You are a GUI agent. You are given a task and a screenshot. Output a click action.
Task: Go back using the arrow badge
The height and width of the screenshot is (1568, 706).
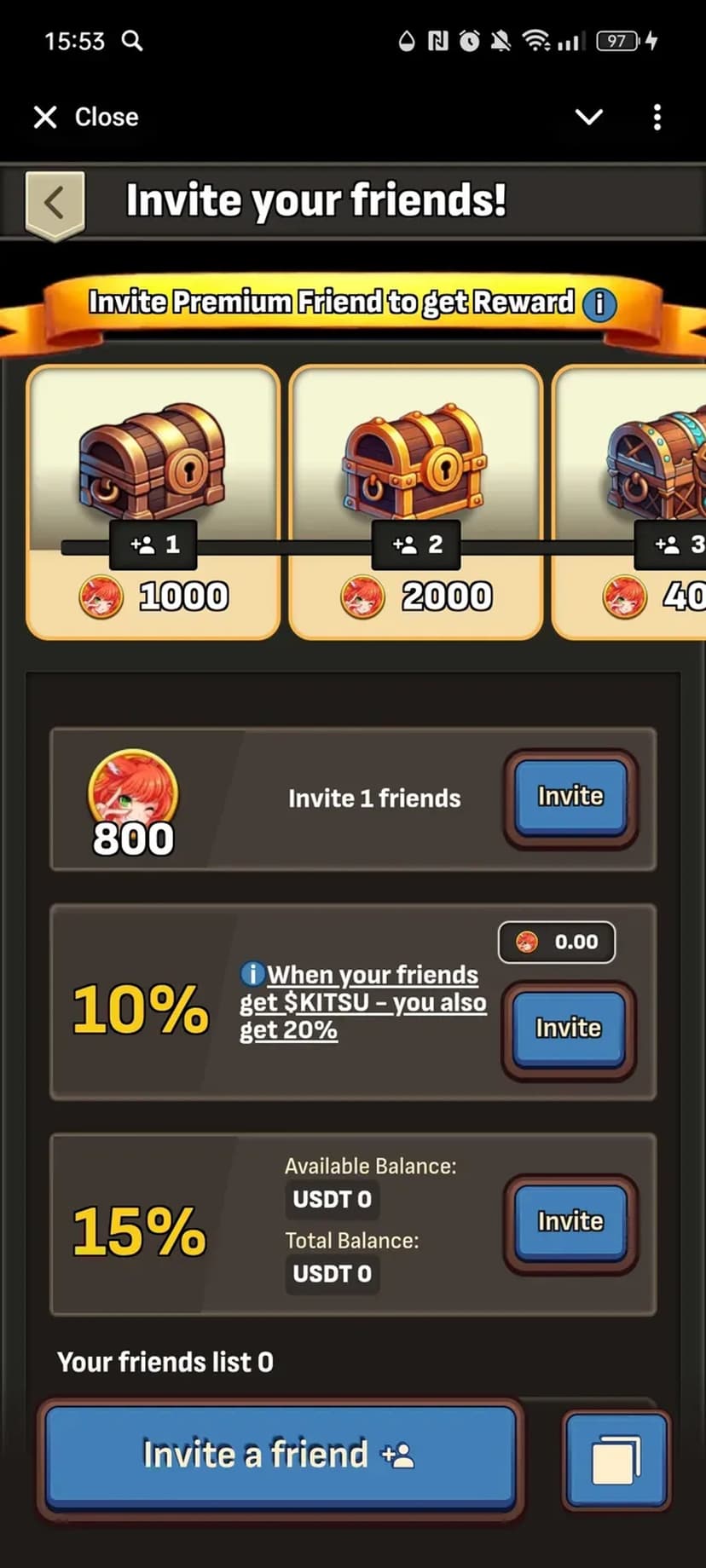[55, 203]
